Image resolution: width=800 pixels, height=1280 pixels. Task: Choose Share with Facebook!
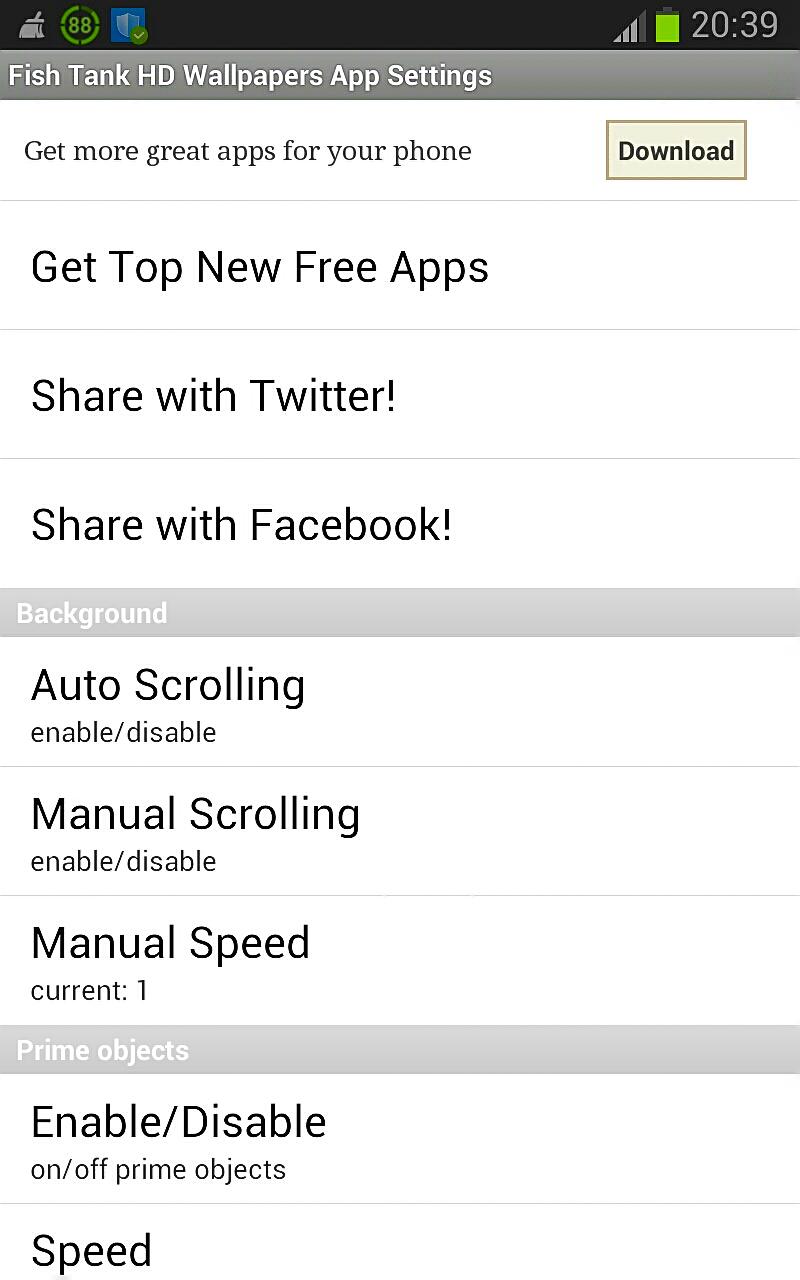[400, 524]
